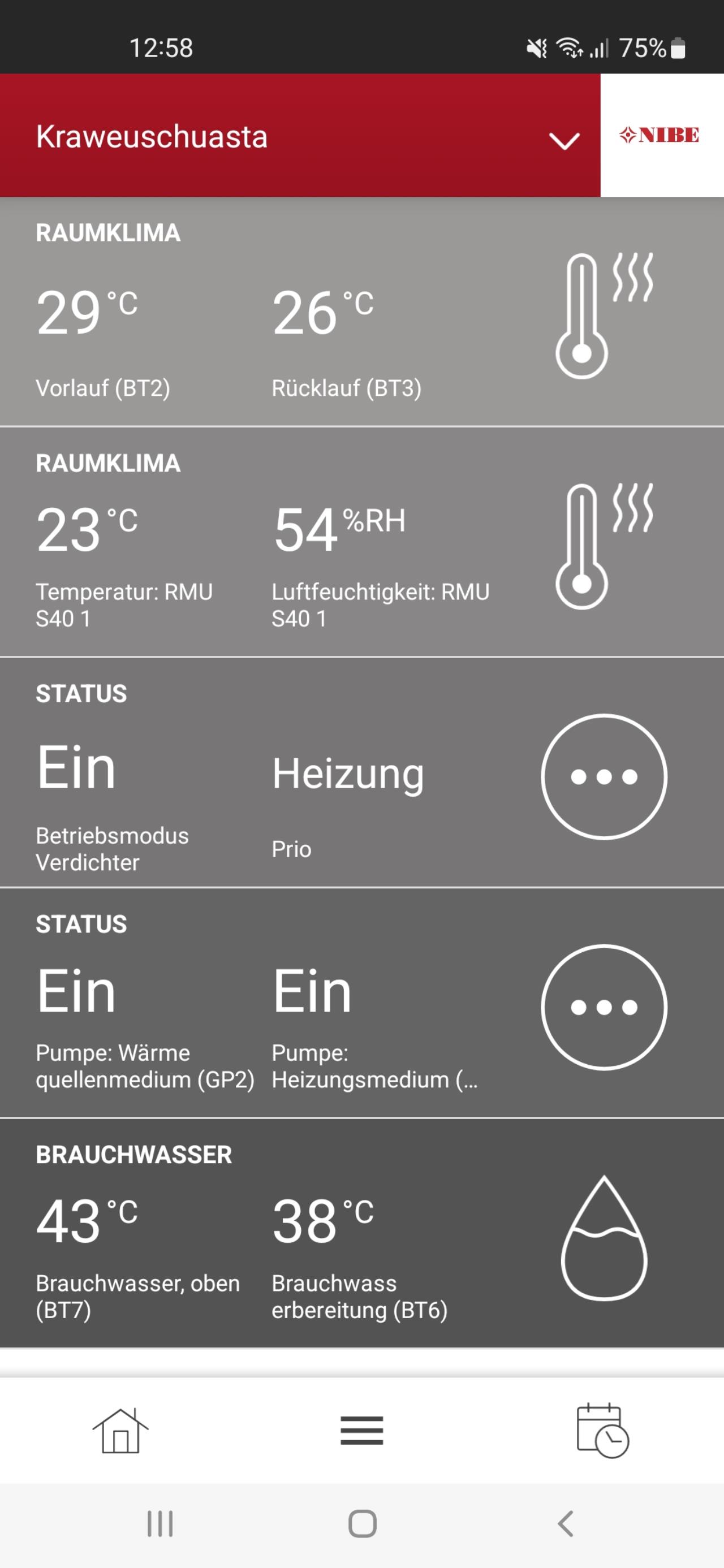The height and width of the screenshot is (1568, 724).
Task: Open the Raumklima card with Vorlauf (BT2)
Action: [361, 311]
